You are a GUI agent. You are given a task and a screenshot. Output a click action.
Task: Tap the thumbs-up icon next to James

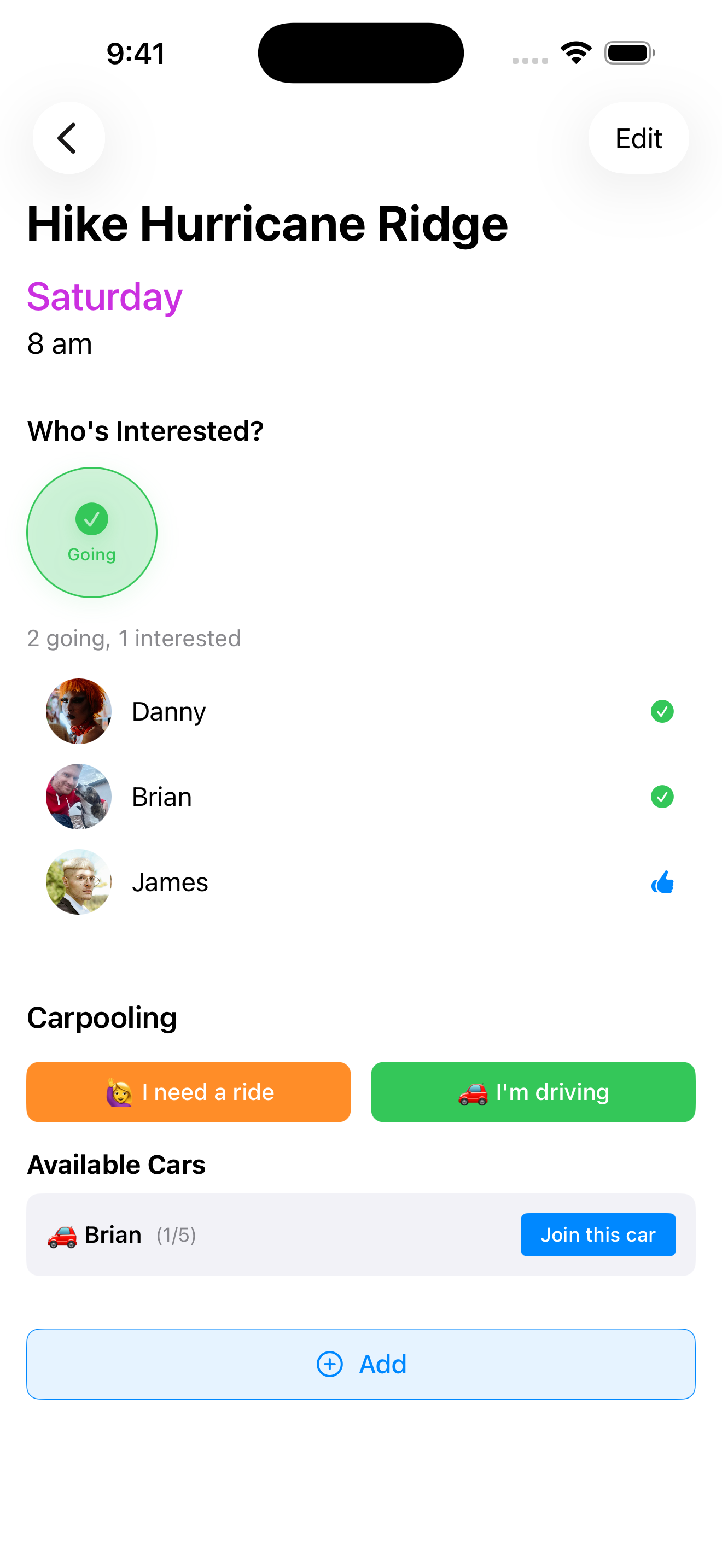click(x=663, y=883)
